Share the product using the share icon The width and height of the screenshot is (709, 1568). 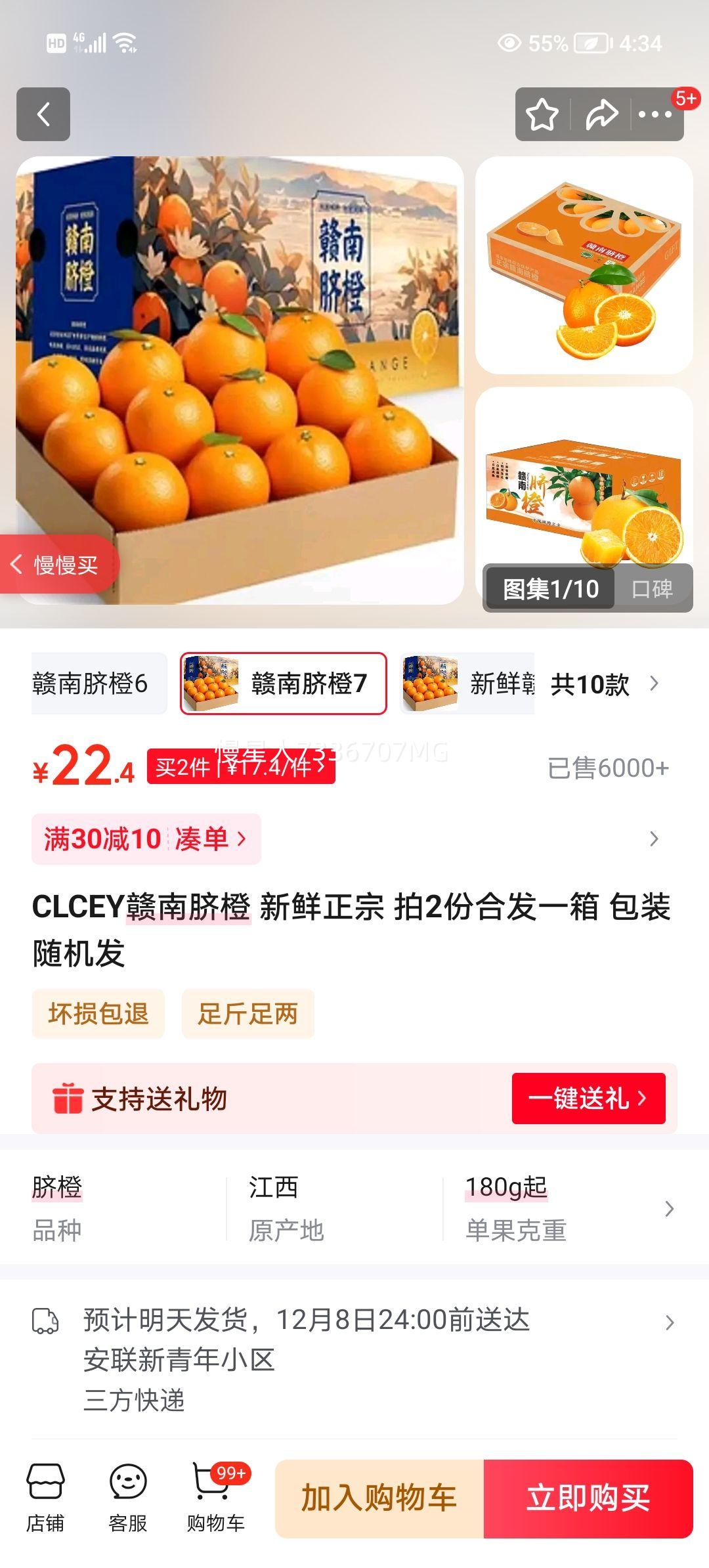[x=601, y=114]
